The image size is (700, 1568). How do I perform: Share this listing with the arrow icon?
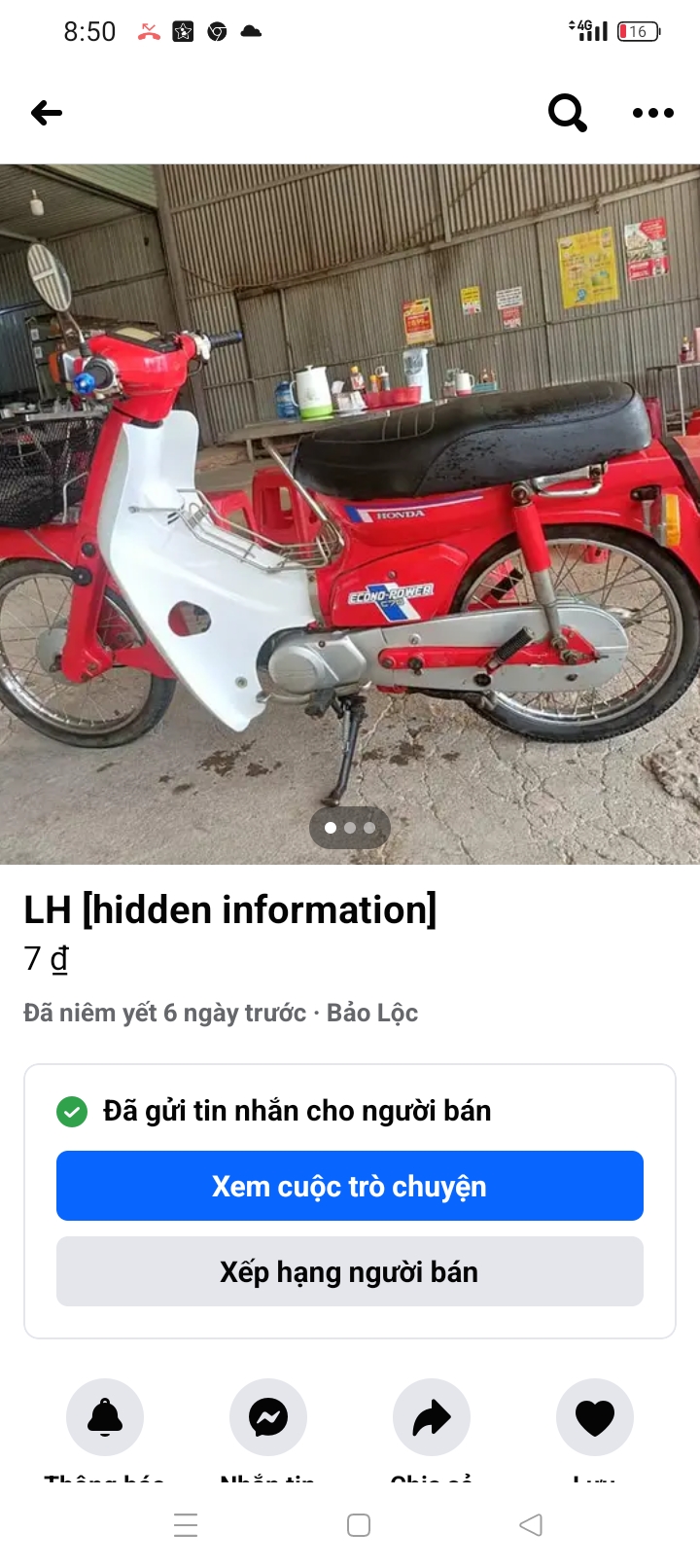point(432,1417)
